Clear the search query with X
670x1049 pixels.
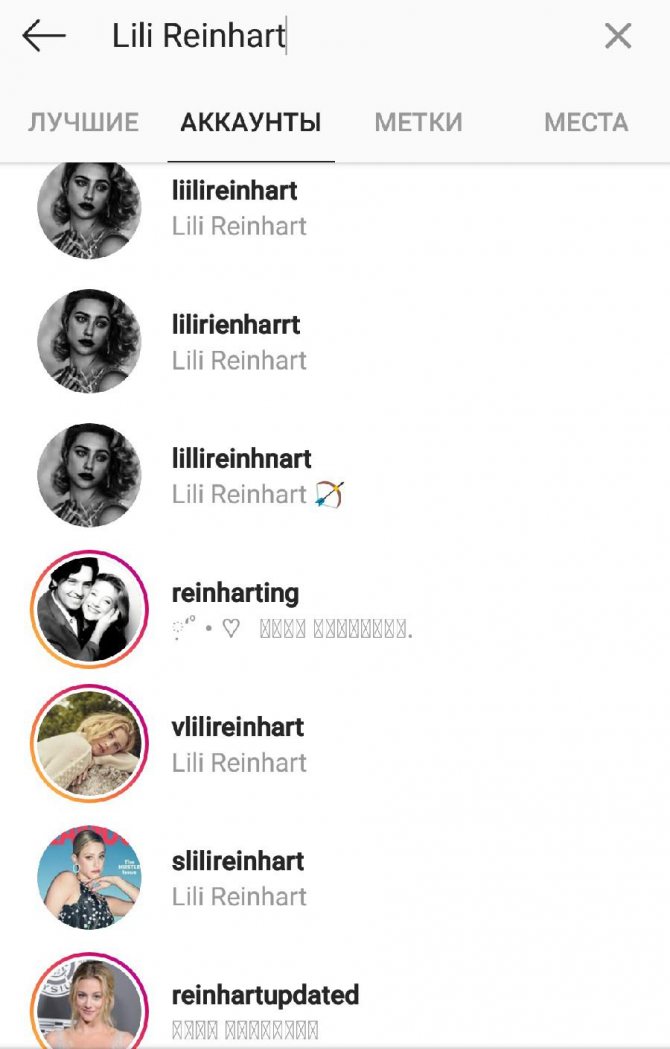click(618, 37)
